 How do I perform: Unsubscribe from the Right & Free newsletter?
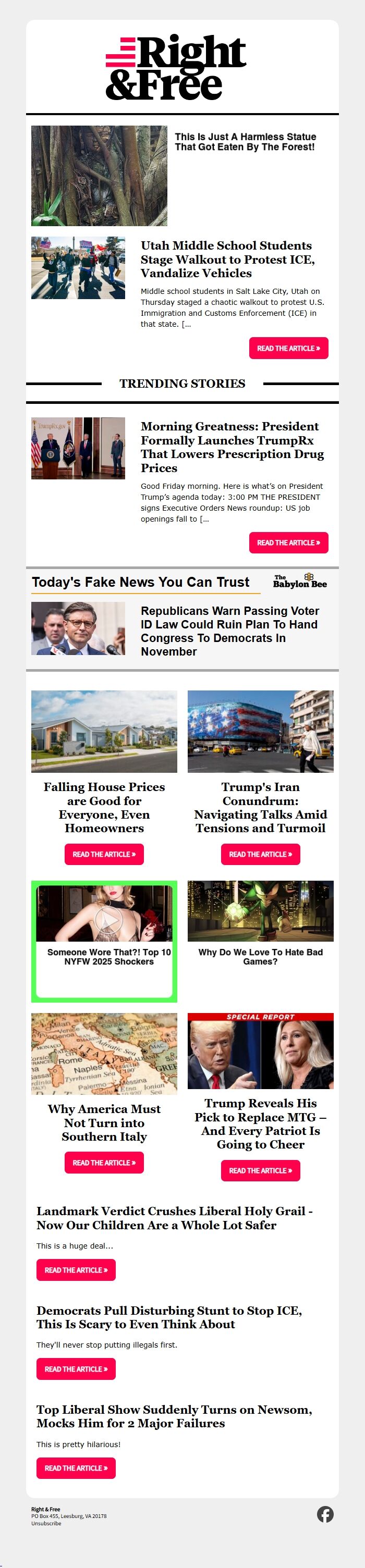[x=46, y=1523]
